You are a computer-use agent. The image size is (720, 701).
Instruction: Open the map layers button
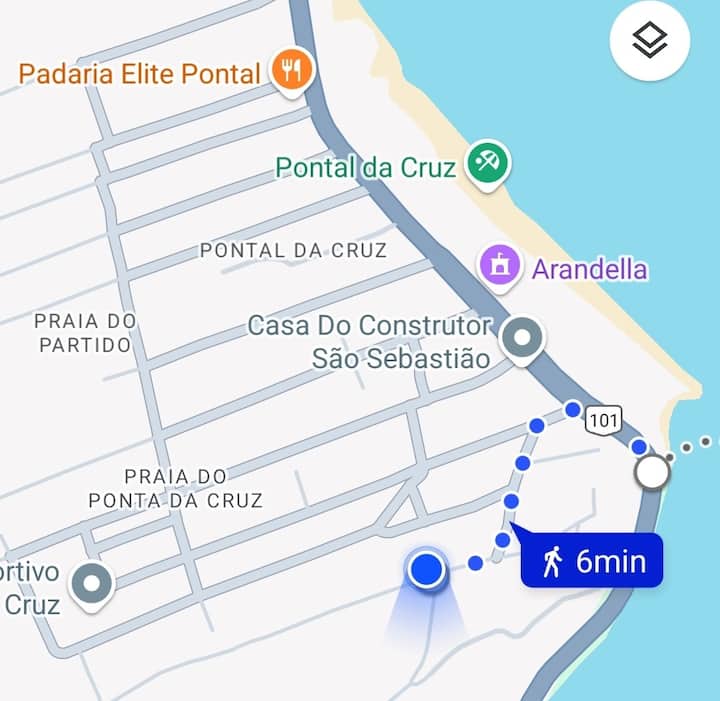pos(650,41)
